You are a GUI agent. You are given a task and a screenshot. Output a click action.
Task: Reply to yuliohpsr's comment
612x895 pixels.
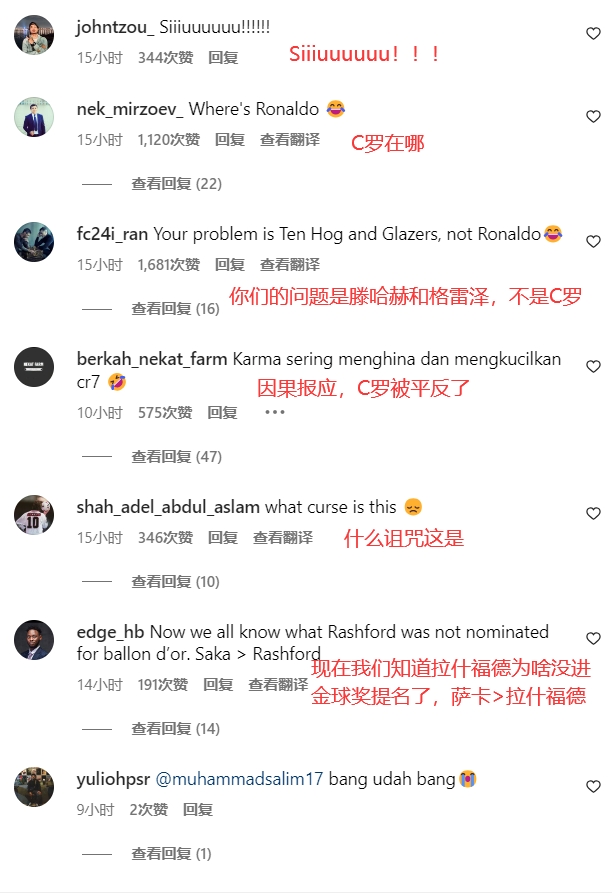(197, 810)
